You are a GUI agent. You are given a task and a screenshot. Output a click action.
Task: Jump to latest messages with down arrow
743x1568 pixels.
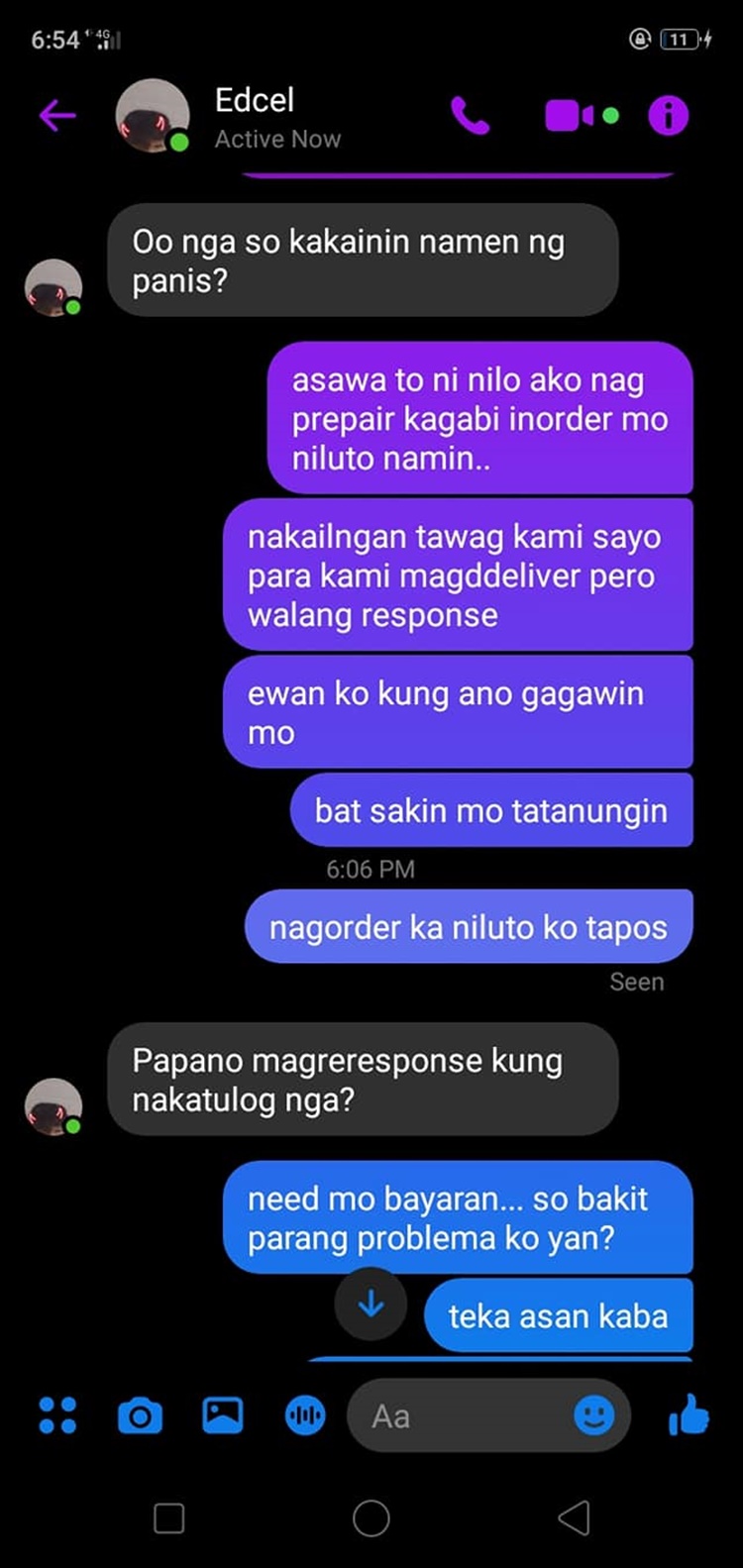click(371, 1305)
